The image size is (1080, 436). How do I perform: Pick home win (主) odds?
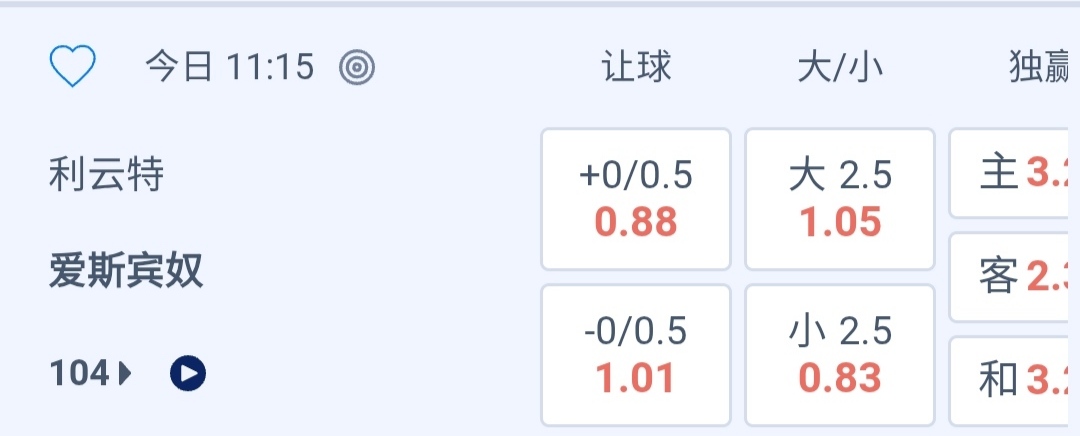pyautogui.click(x=1014, y=173)
